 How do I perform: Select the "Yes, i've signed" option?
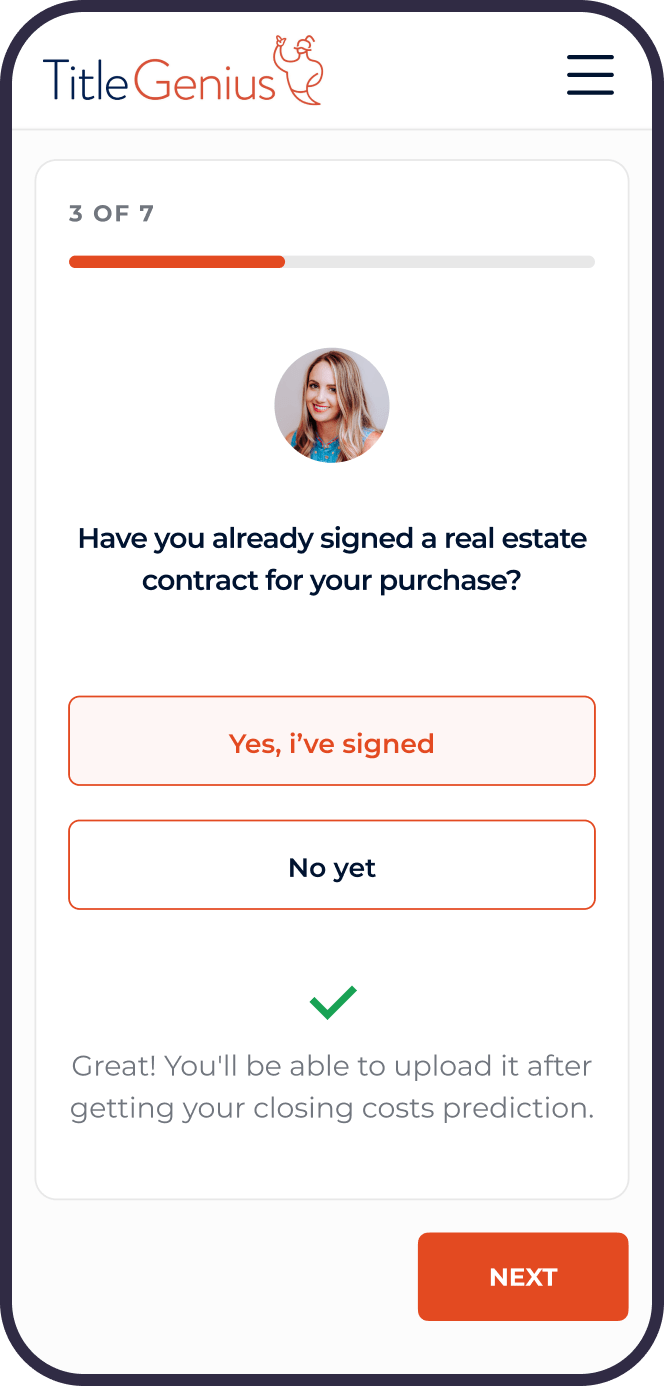click(332, 741)
